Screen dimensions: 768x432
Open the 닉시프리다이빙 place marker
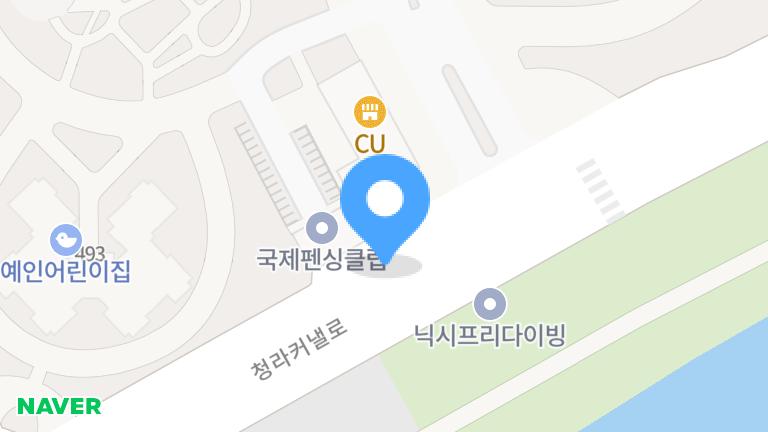tap(489, 302)
